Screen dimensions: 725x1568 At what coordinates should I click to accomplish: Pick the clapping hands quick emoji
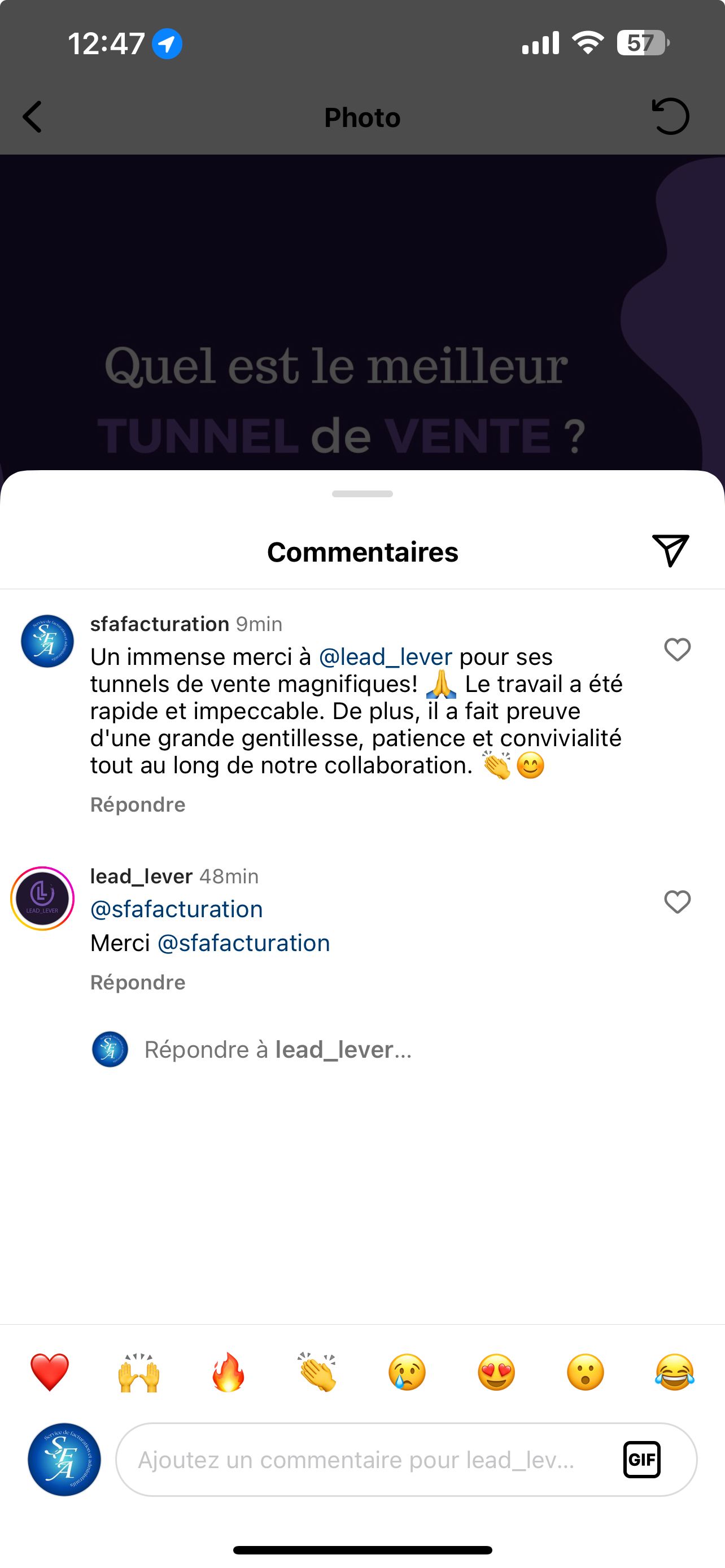click(317, 1372)
